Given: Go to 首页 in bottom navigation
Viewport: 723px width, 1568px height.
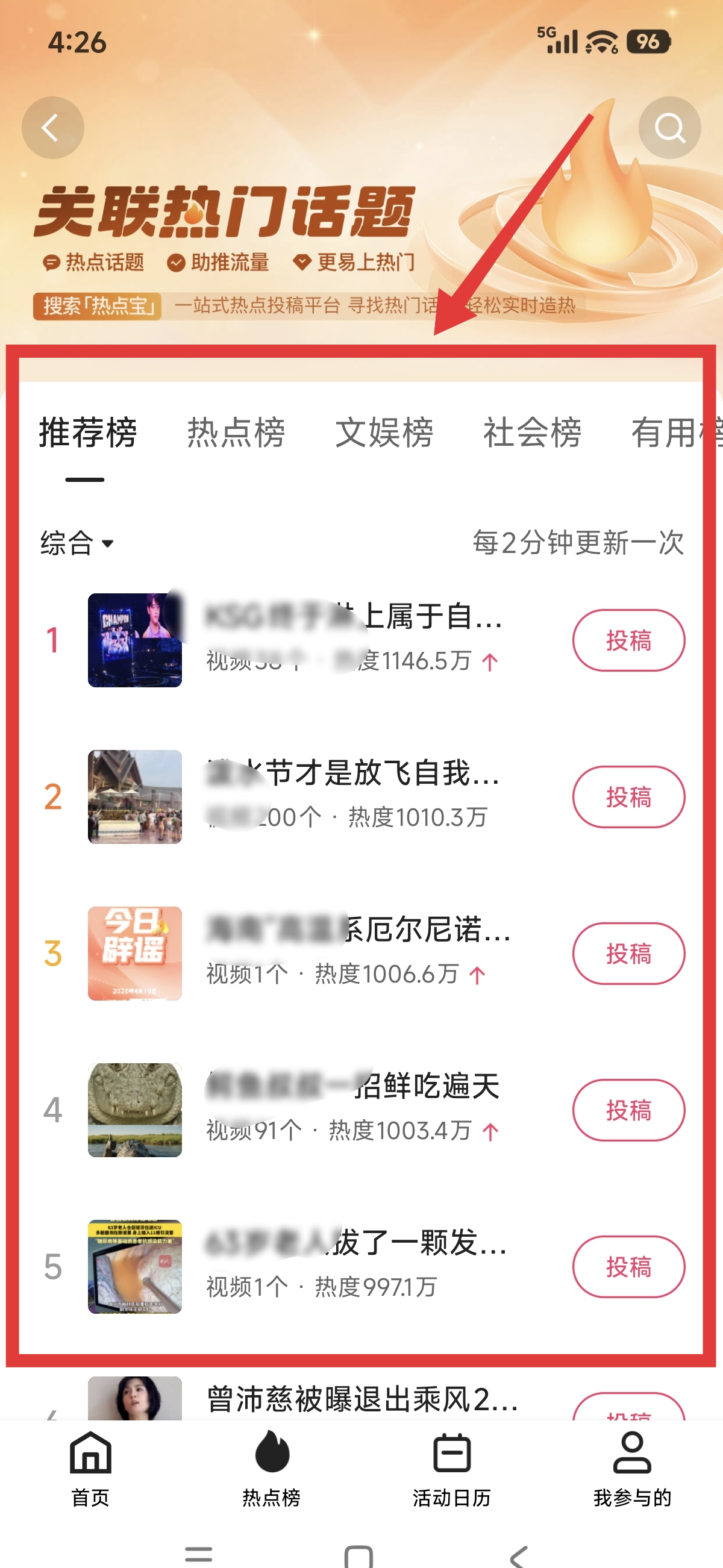Looking at the screenshot, I should [x=91, y=1468].
